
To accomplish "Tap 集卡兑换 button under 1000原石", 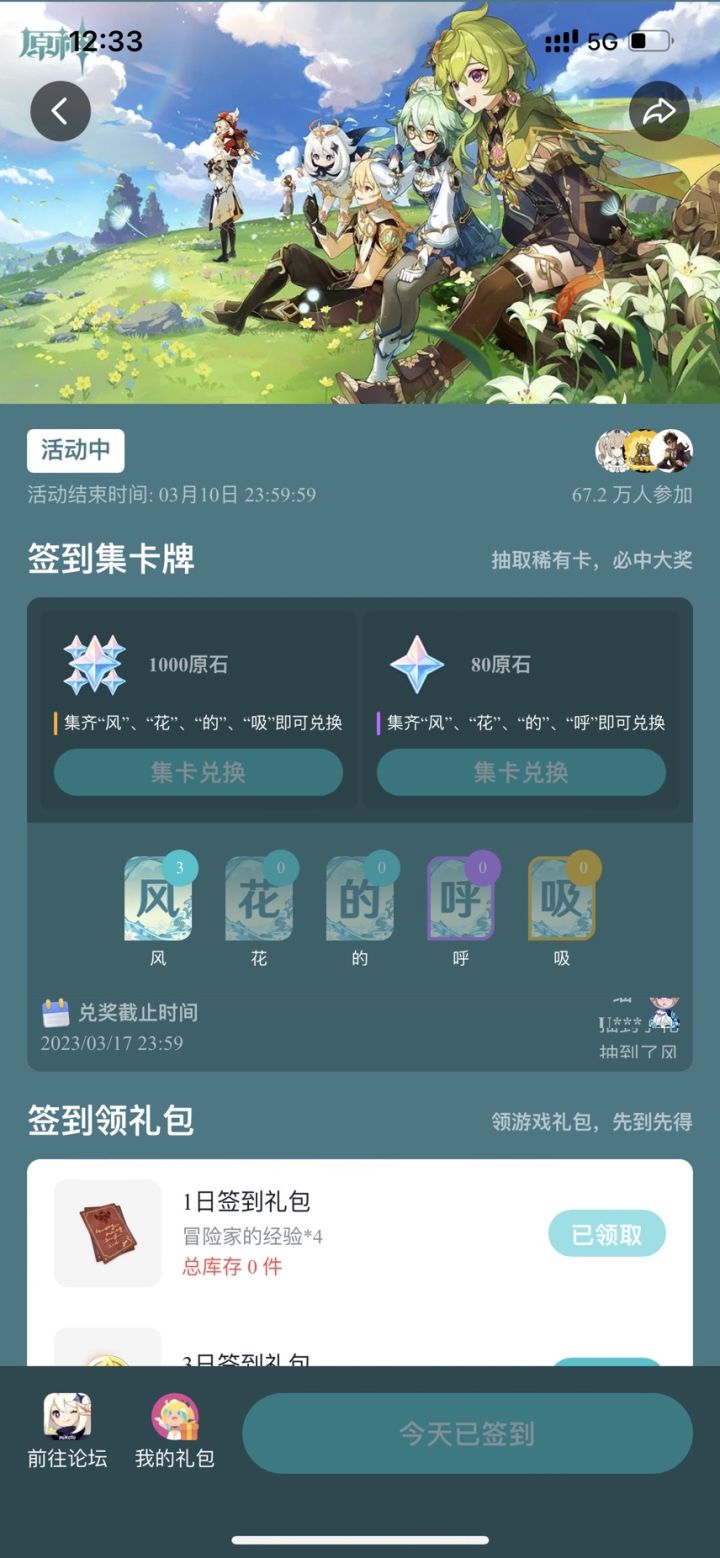I will pos(196,772).
